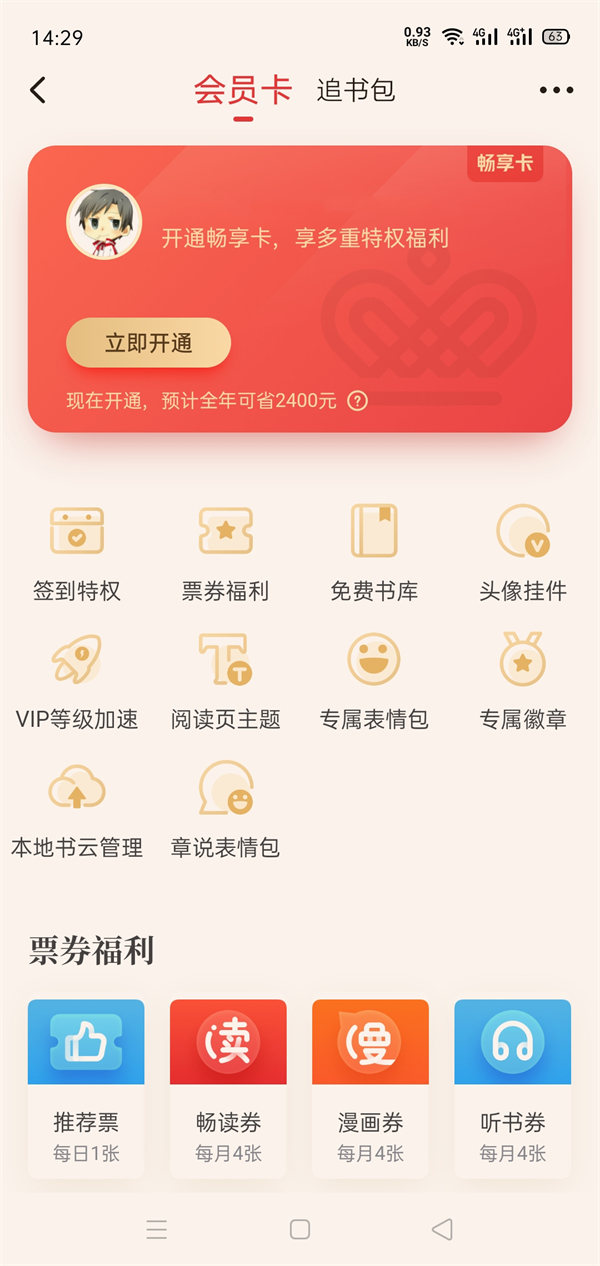
Task: View 专属表情包 privilege
Action: click(x=374, y=680)
